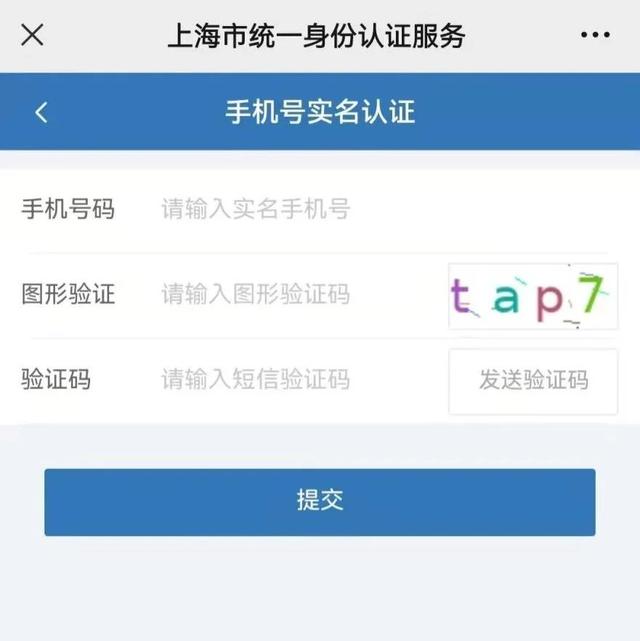Refresh the captcha image
The width and height of the screenshot is (640, 641).
(x=532, y=297)
